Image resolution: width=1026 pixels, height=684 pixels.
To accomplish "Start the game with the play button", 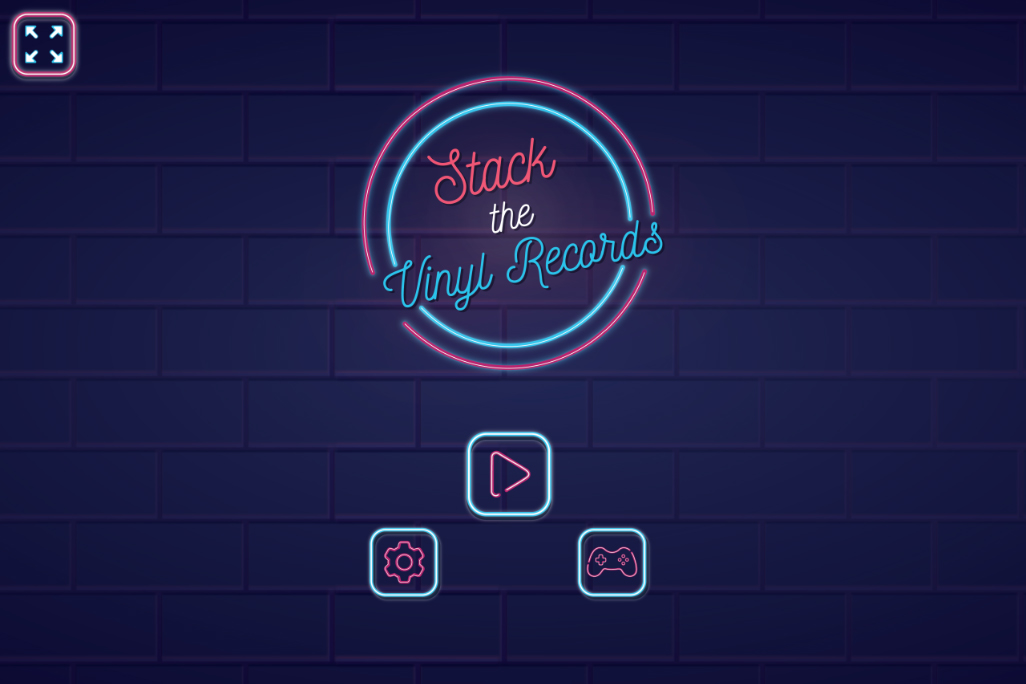I will [x=509, y=474].
